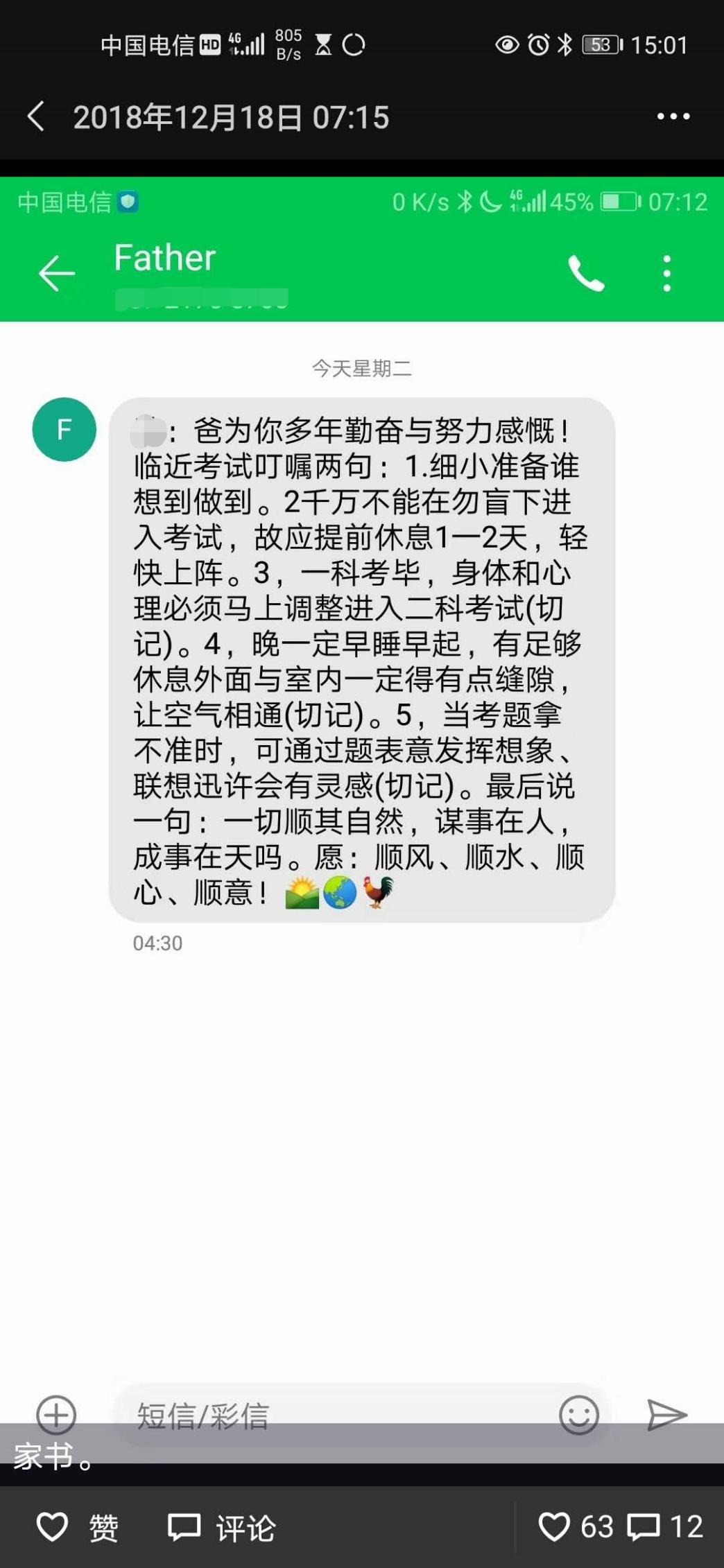This screenshot has width=724, height=1568.
Task: Open the emoji smiley picker icon
Action: (x=580, y=1413)
